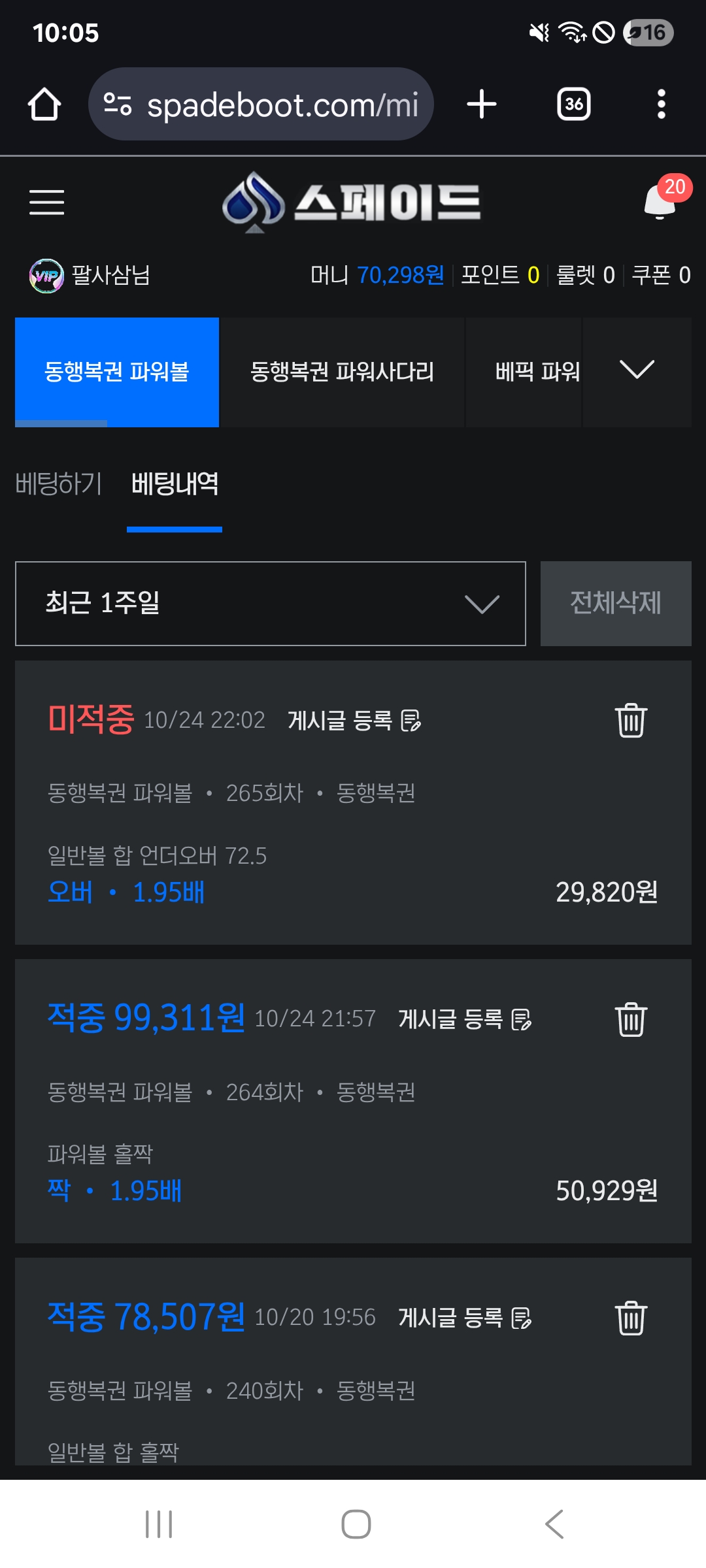The image size is (706, 1568).
Task: Open the hamburger drawer menu
Action: pyautogui.click(x=46, y=203)
